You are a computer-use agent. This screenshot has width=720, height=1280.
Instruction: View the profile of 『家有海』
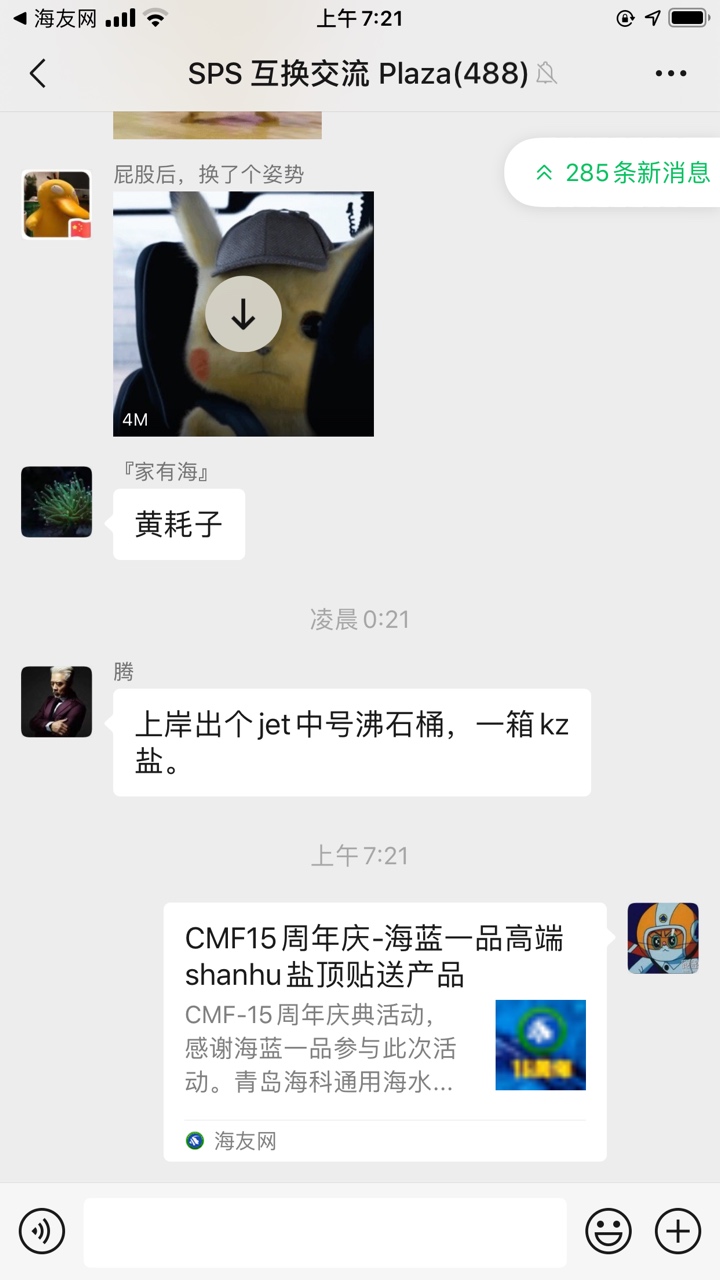(57, 502)
